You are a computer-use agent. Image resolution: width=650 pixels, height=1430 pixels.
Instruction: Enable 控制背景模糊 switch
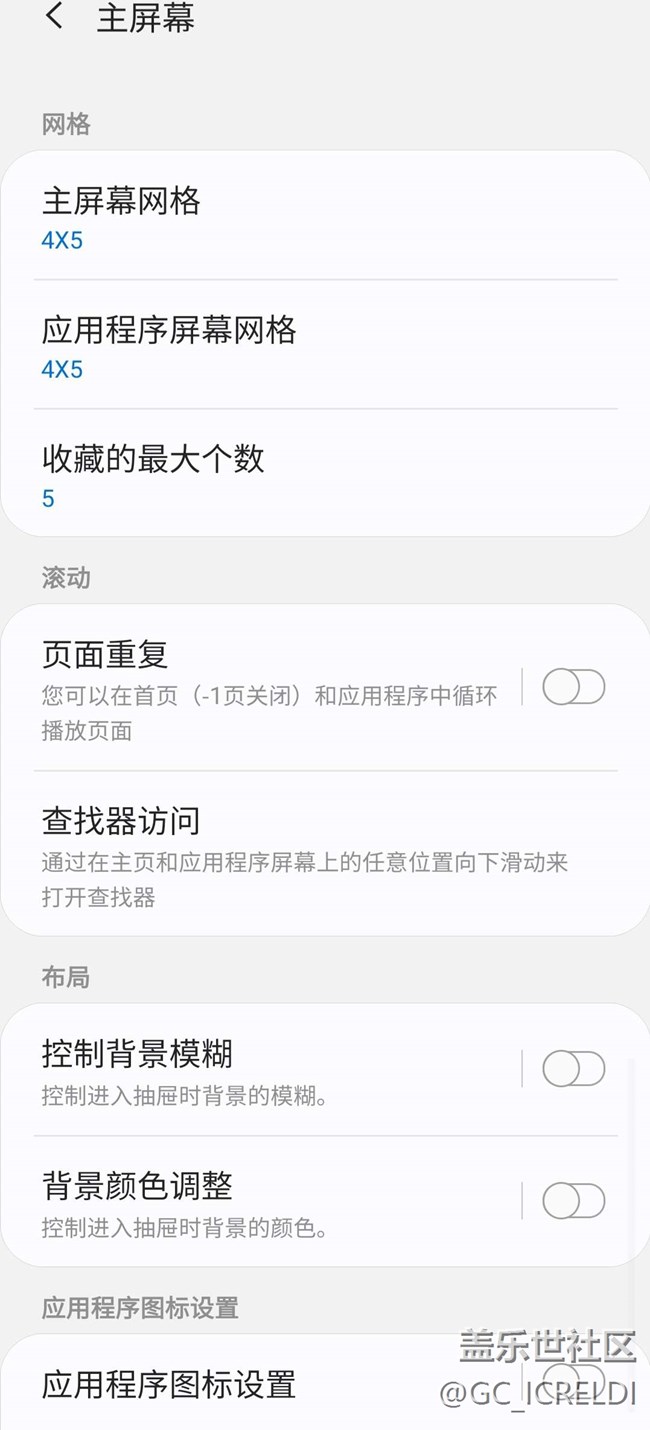point(573,1069)
